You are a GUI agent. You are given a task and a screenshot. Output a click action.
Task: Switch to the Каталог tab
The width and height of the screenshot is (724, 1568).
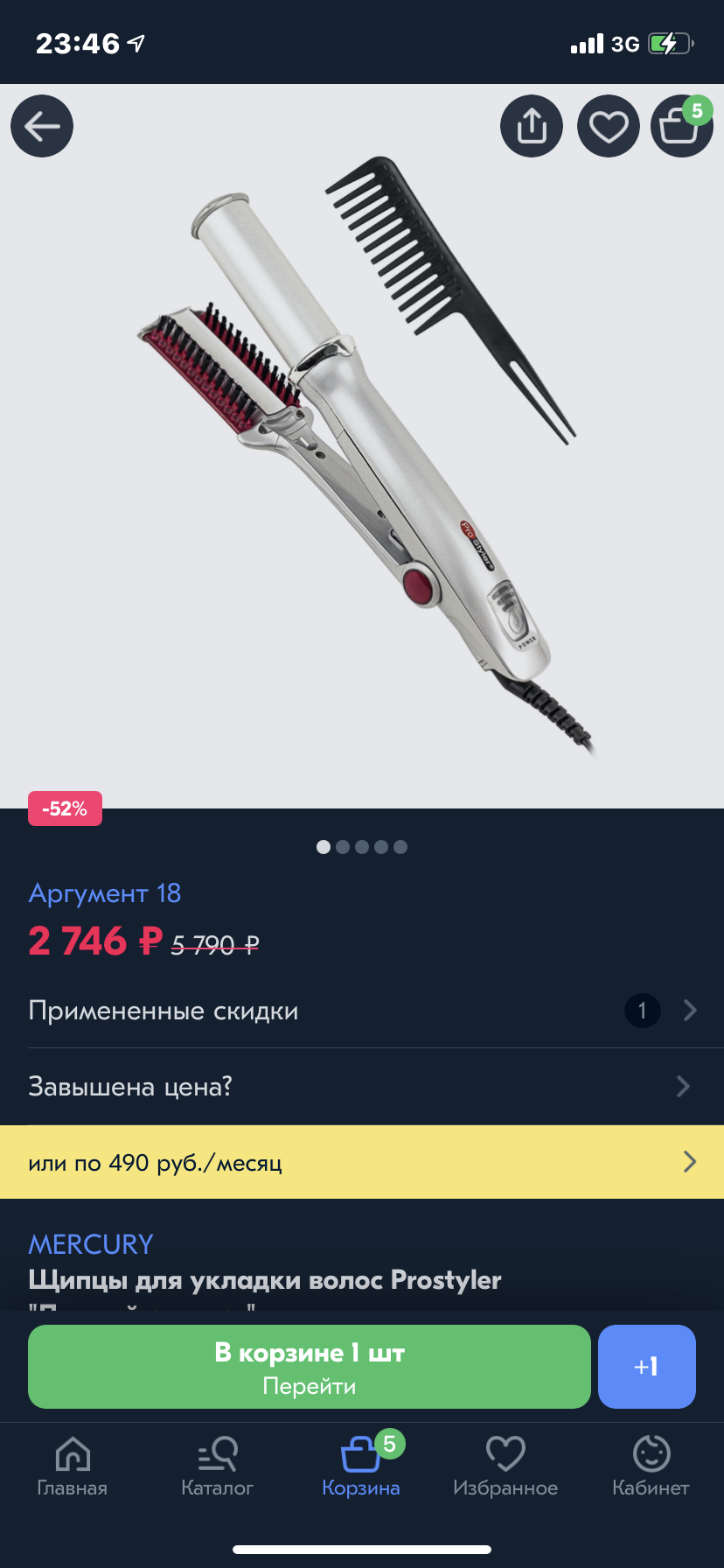point(217,1466)
